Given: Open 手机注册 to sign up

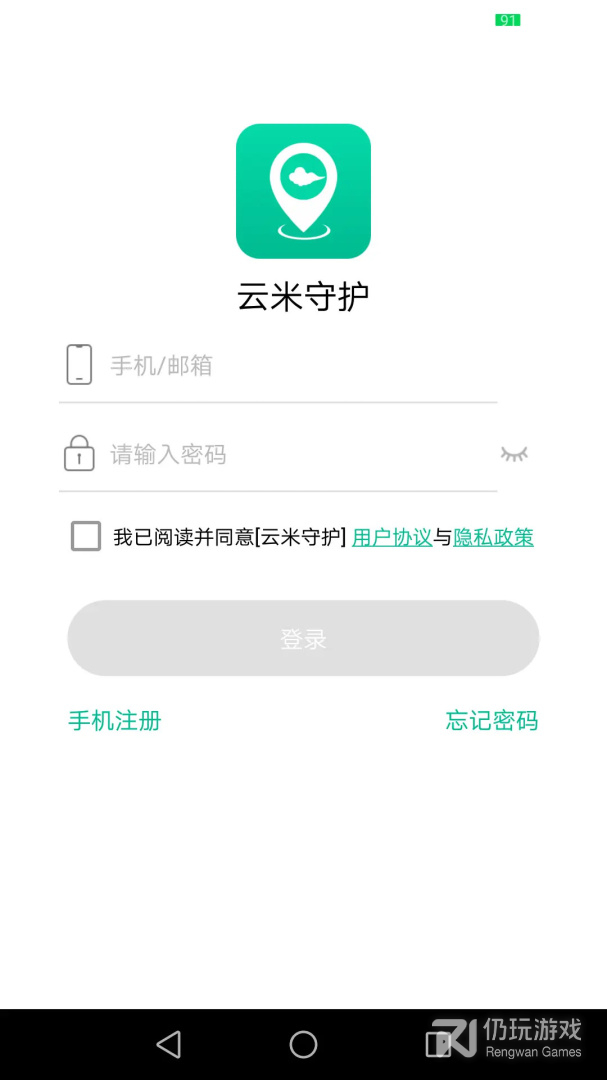Looking at the screenshot, I should 115,720.
